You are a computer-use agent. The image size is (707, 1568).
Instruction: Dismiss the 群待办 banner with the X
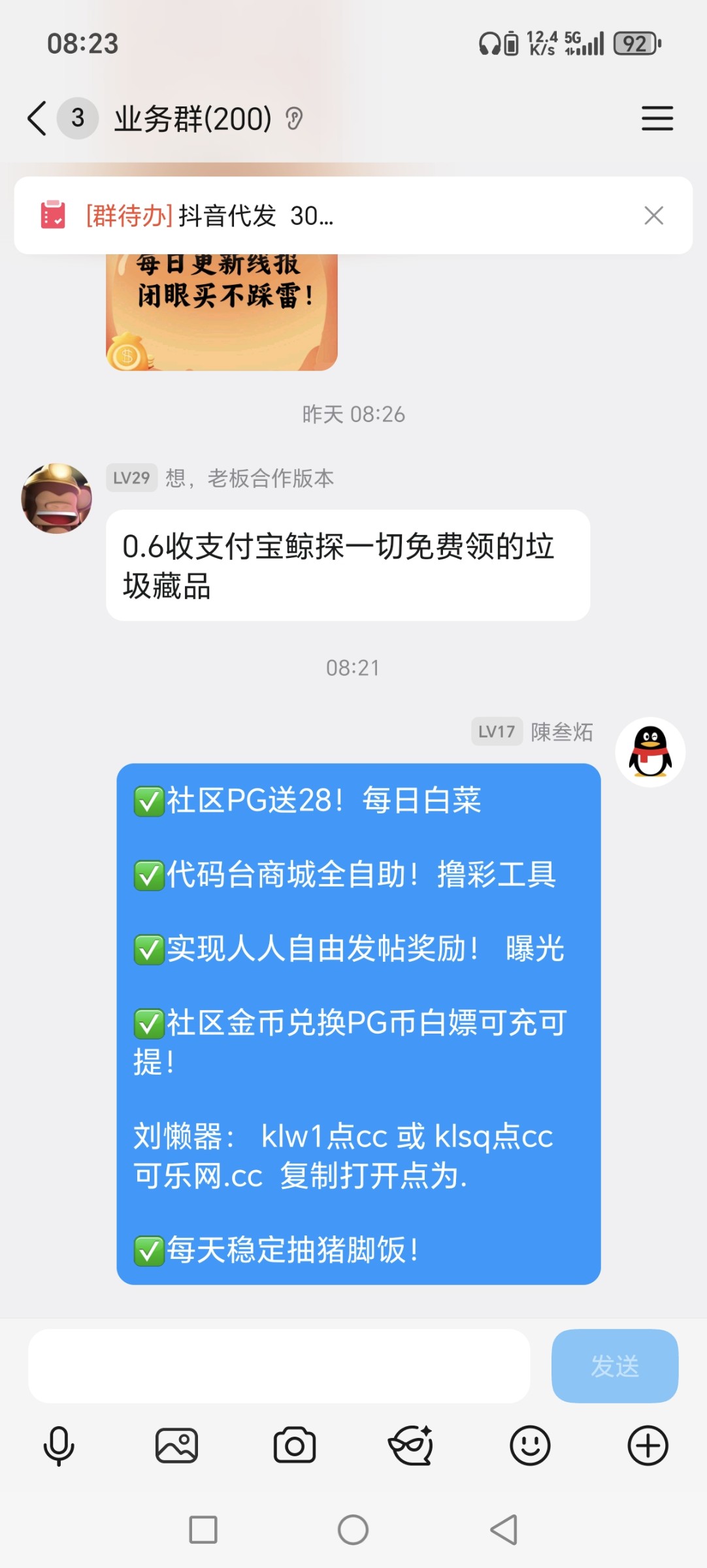point(653,216)
